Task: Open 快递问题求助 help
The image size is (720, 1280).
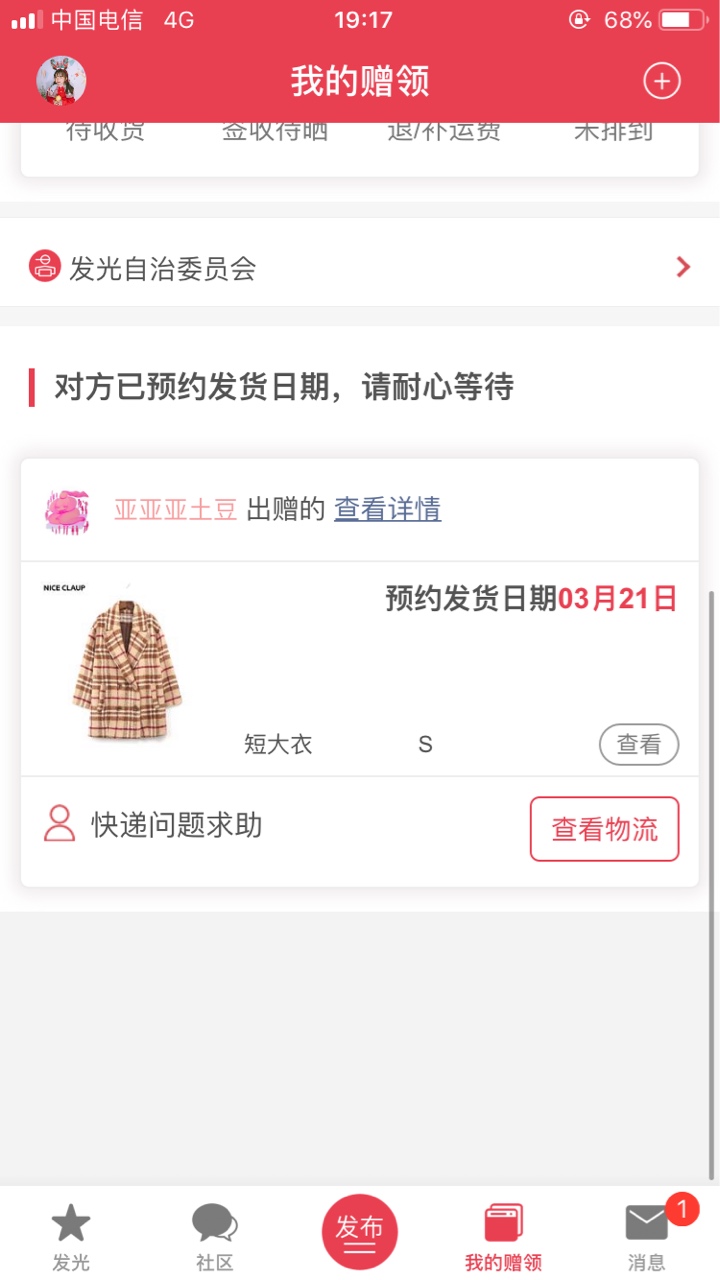Action: pyautogui.click(x=153, y=826)
